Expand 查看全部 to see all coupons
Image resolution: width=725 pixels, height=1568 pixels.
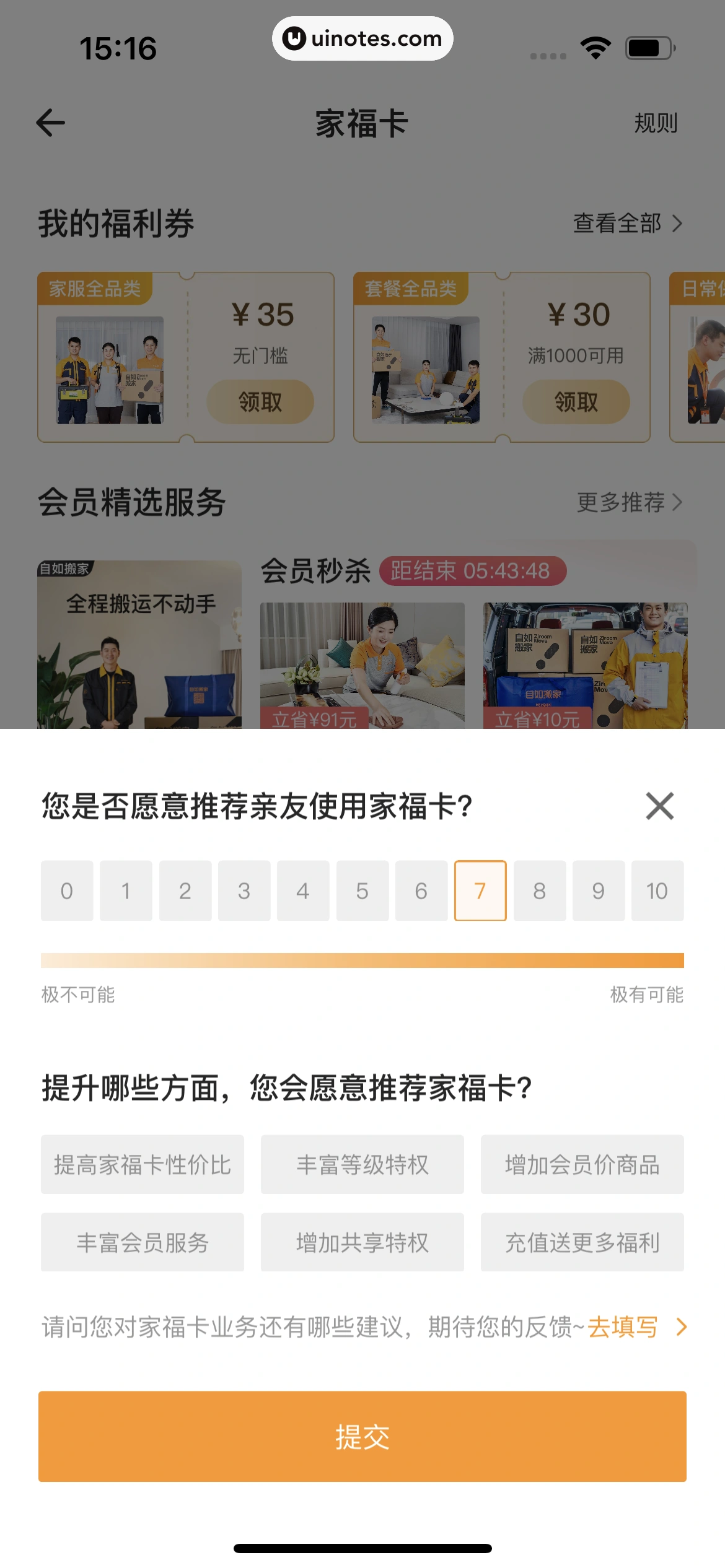click(x=620, y=225)
